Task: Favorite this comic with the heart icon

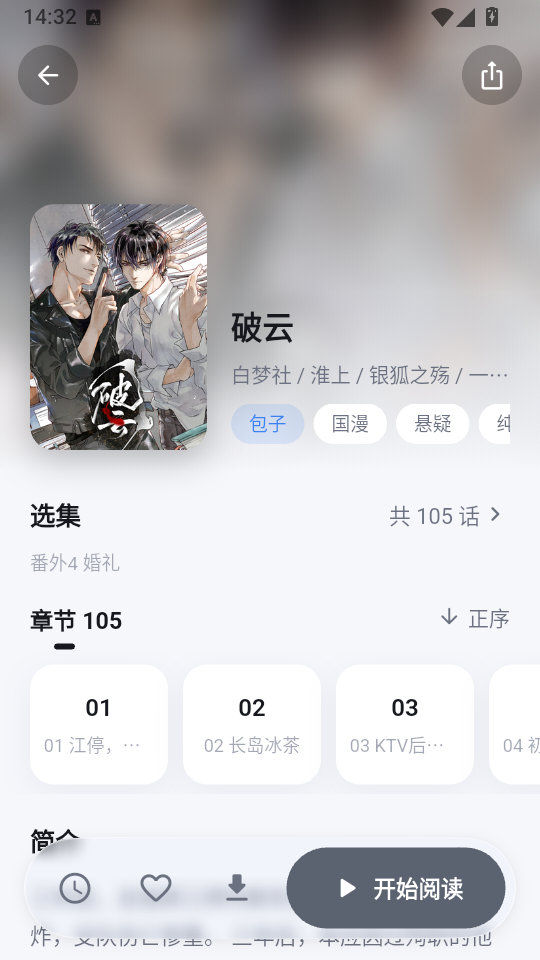Action: [x=156, y=888]
